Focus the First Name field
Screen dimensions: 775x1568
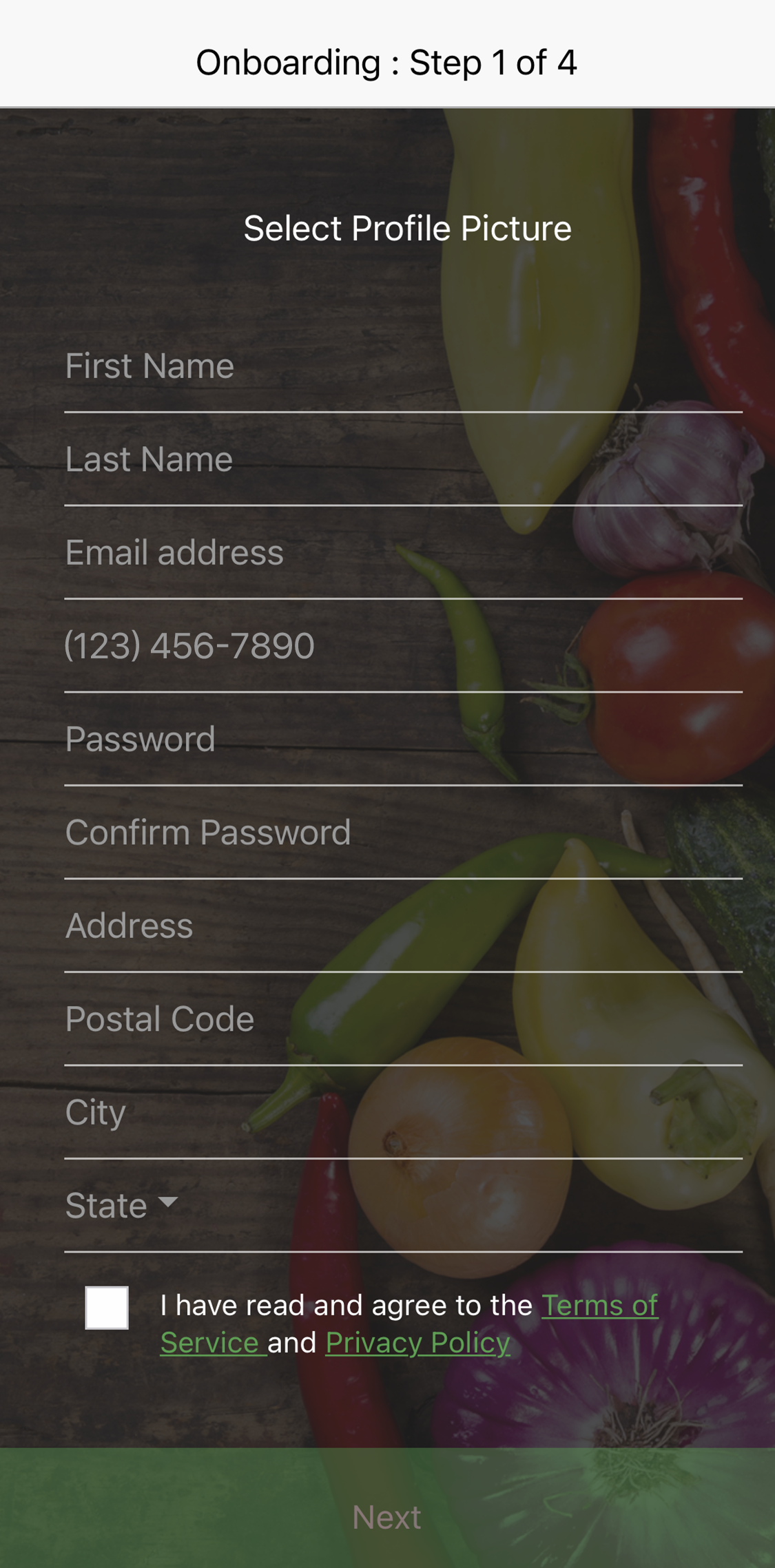(x=403, y=366)
